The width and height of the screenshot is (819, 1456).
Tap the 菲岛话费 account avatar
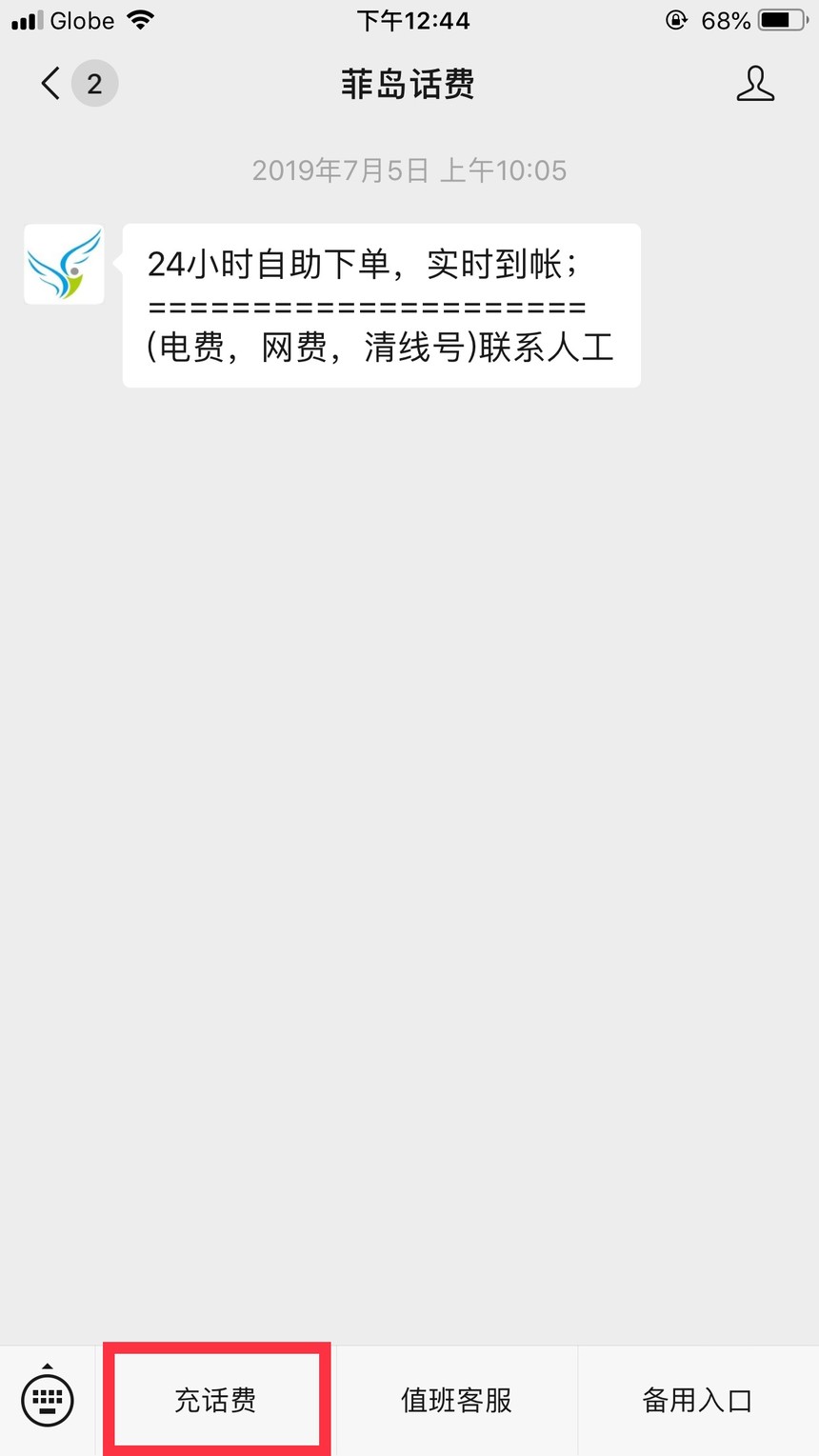point(64,264)
